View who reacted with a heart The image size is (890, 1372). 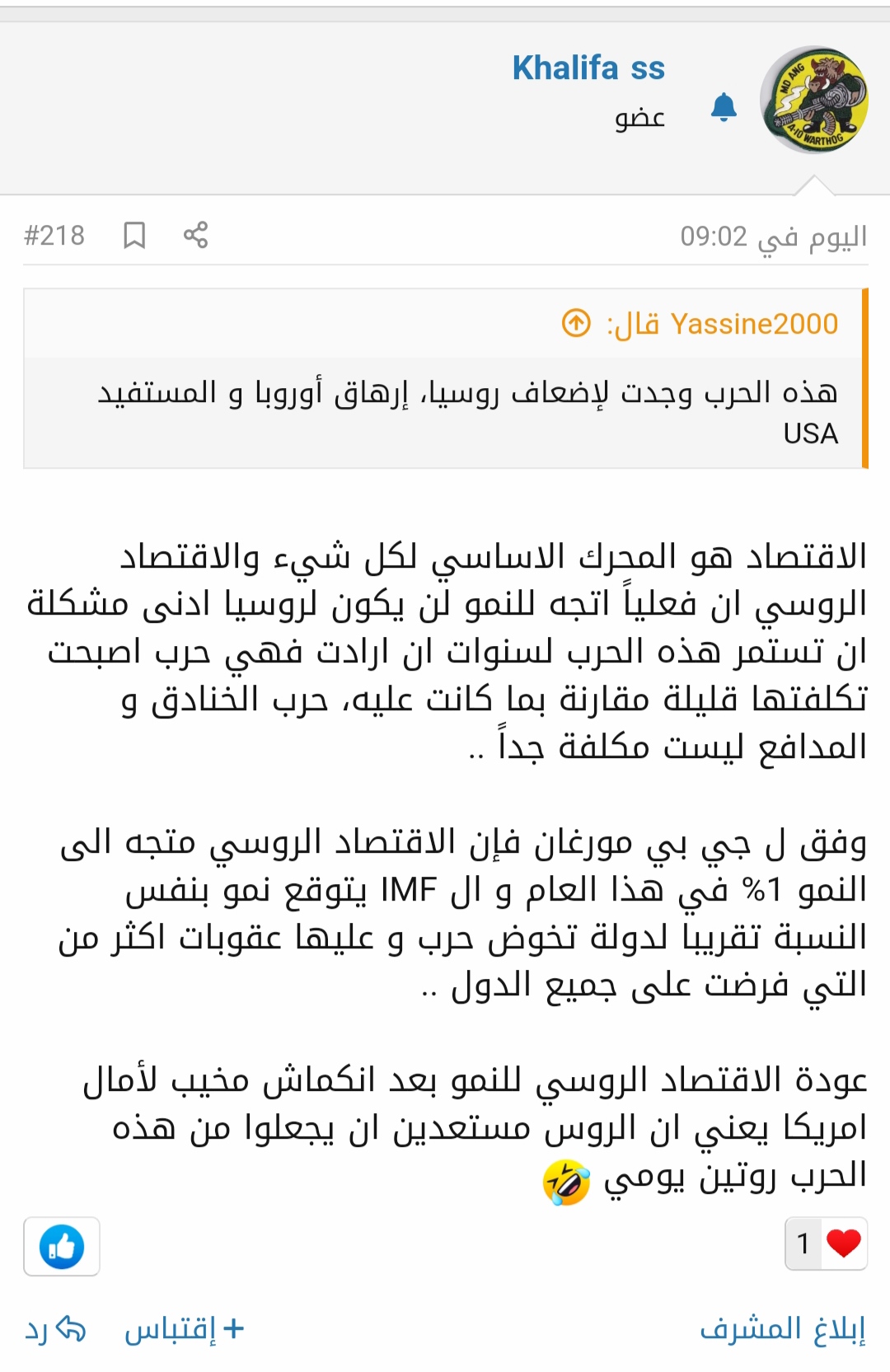[x=826, y=1243]
